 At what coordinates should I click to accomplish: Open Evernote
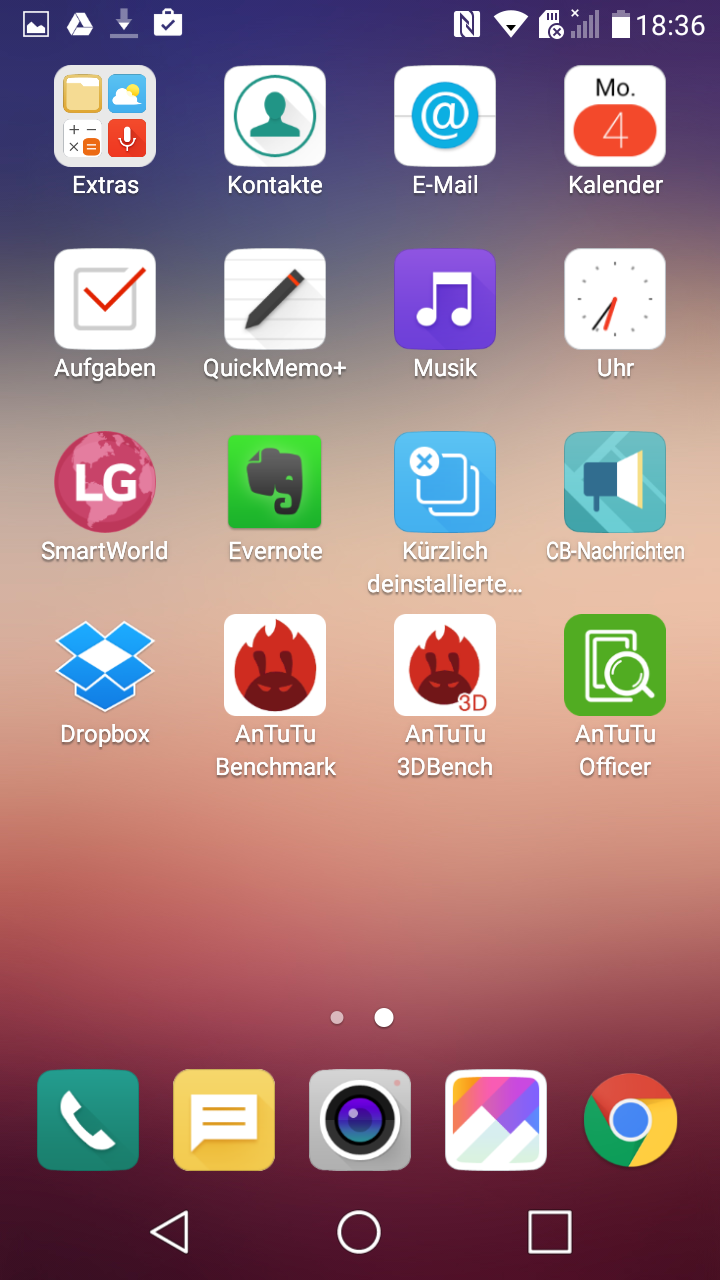[x=275, y=482]
